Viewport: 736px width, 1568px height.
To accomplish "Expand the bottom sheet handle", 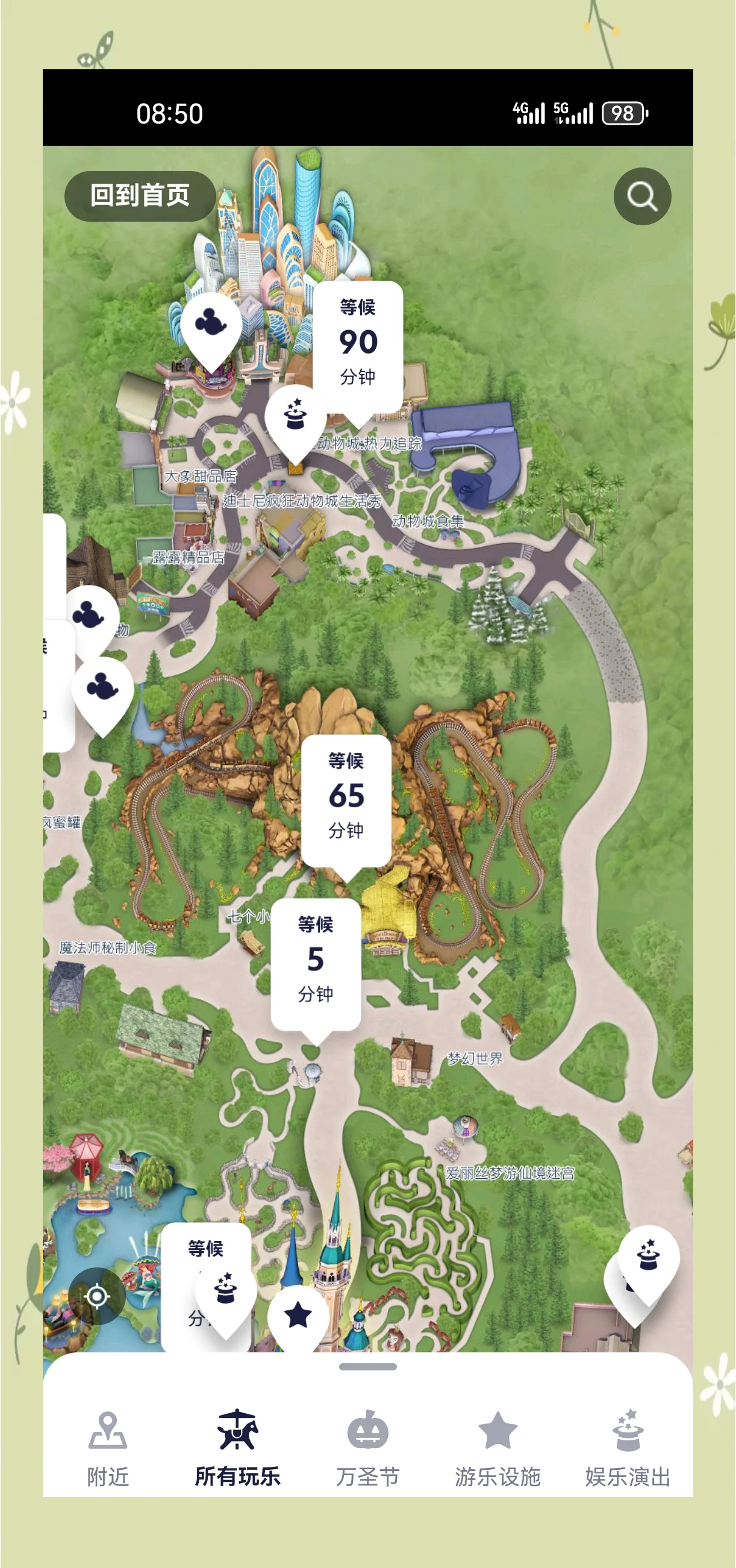I will pyautogui.click(x=367, y=1367).
